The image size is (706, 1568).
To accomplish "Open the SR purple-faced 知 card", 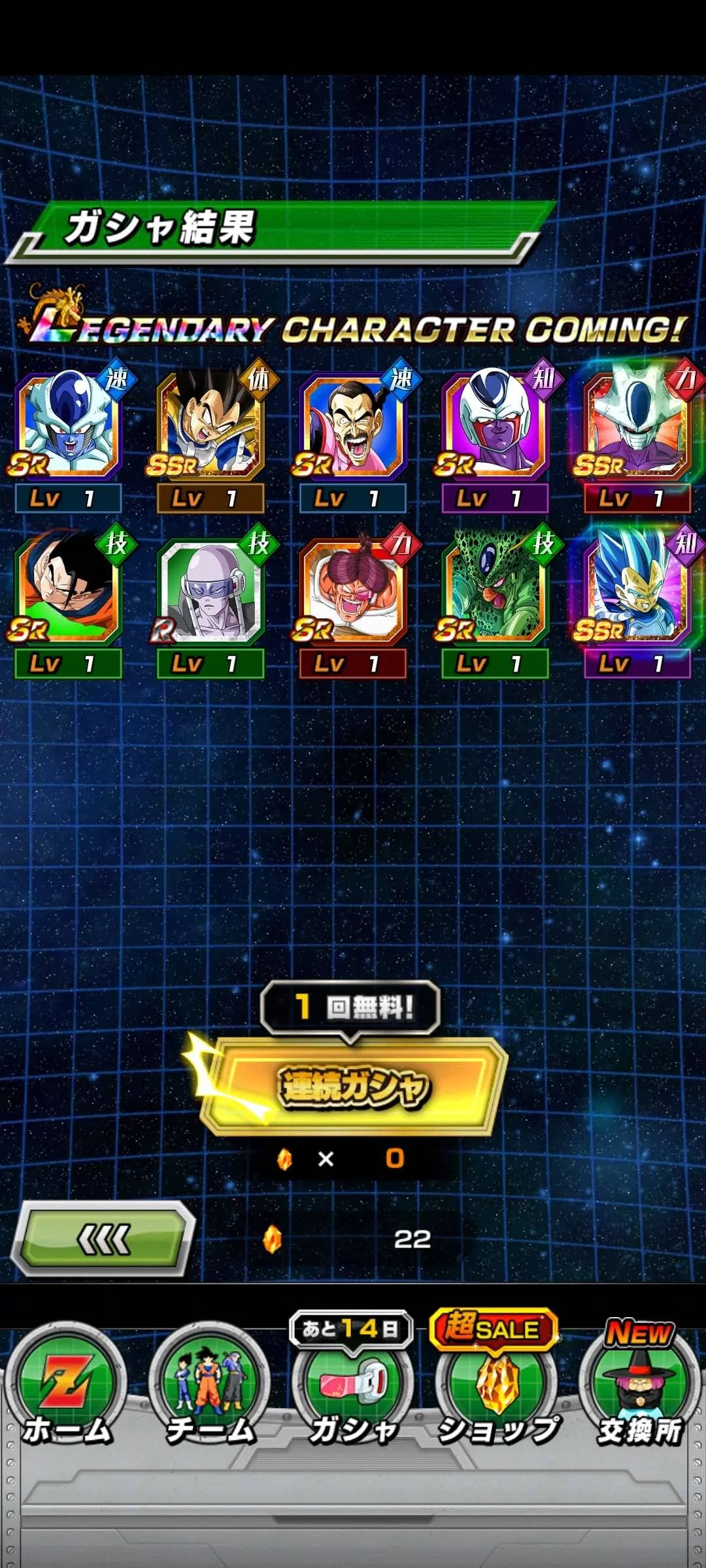I will tap(495, 426).
